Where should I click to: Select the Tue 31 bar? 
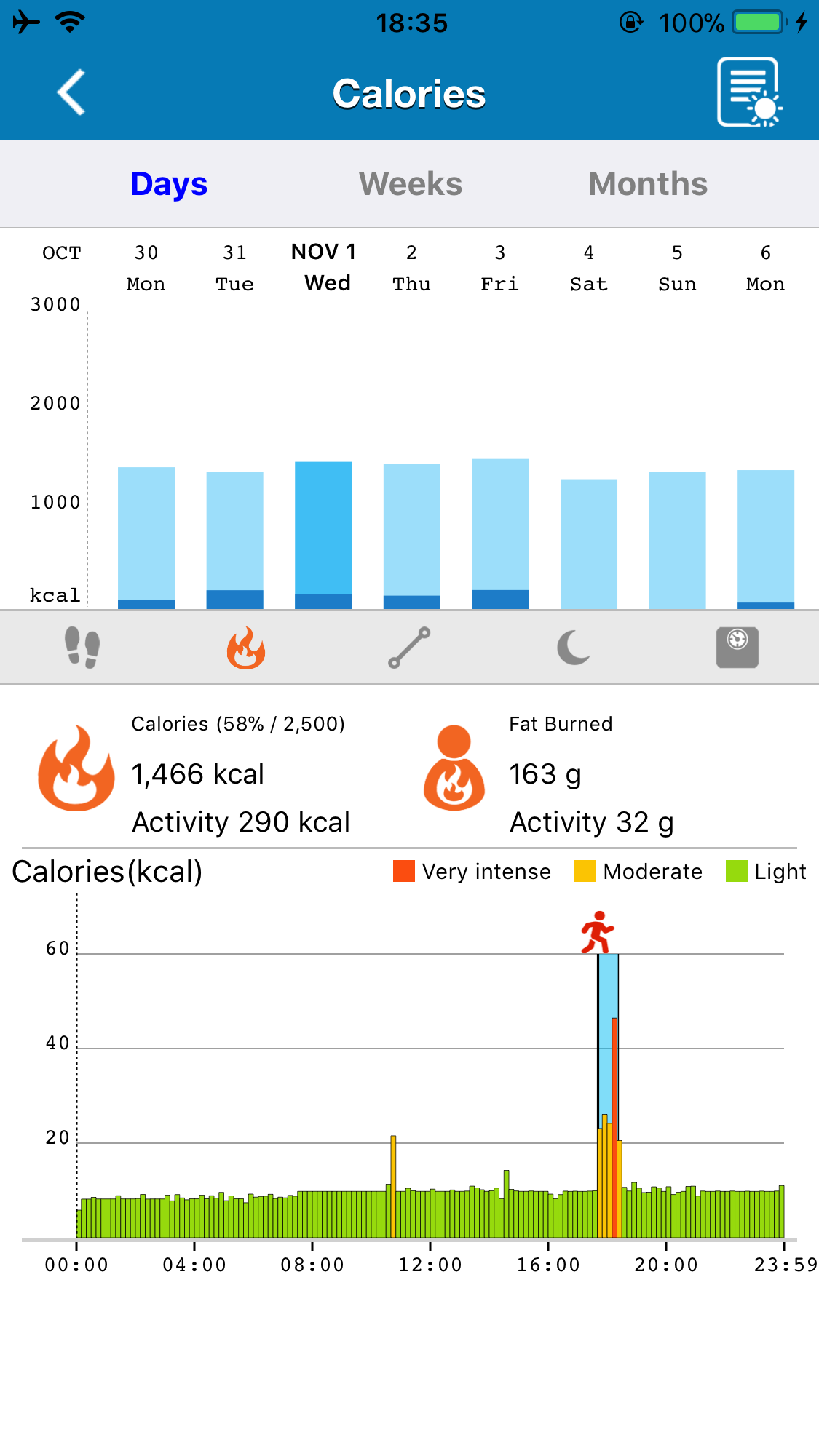[x=235, y=541]
